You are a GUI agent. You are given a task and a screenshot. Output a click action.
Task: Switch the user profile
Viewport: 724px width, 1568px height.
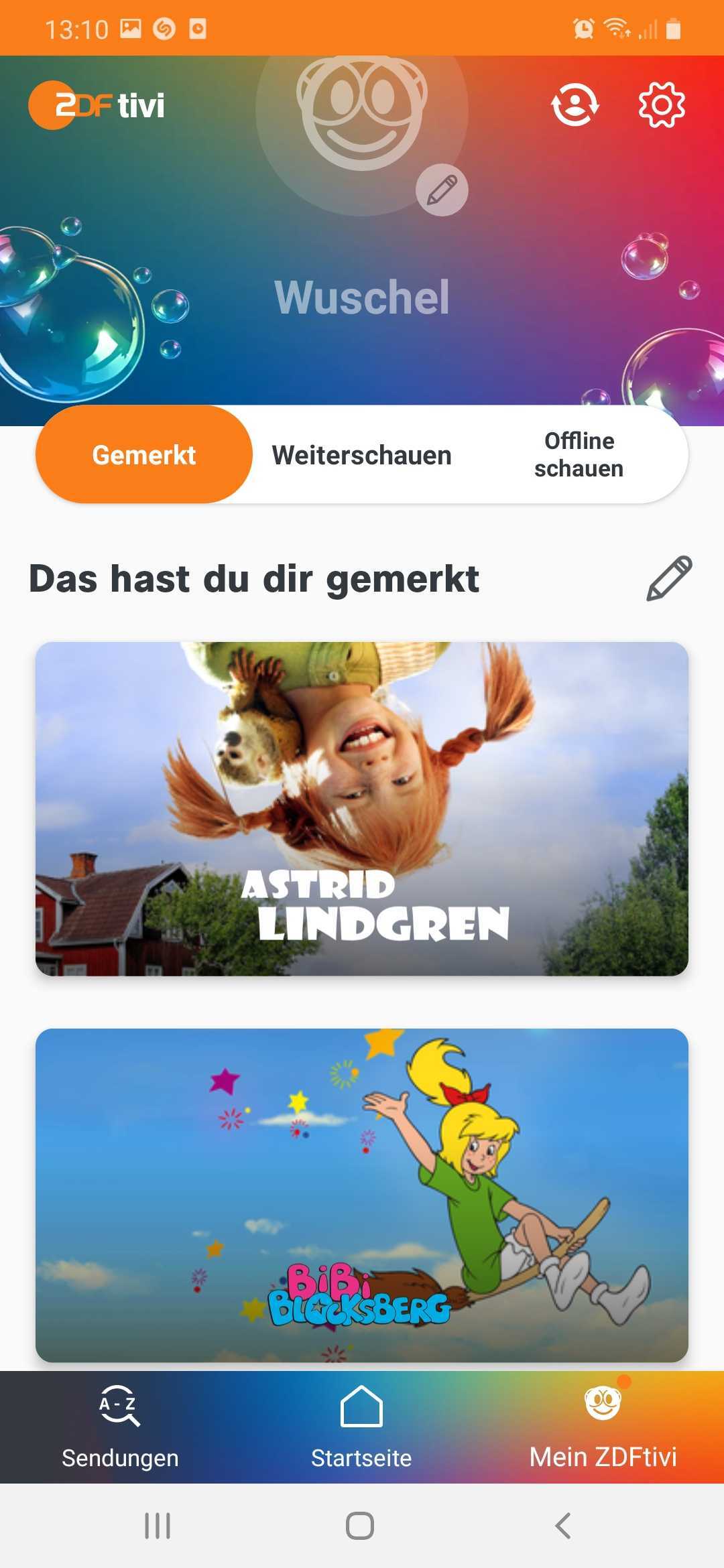click(575, 105)
